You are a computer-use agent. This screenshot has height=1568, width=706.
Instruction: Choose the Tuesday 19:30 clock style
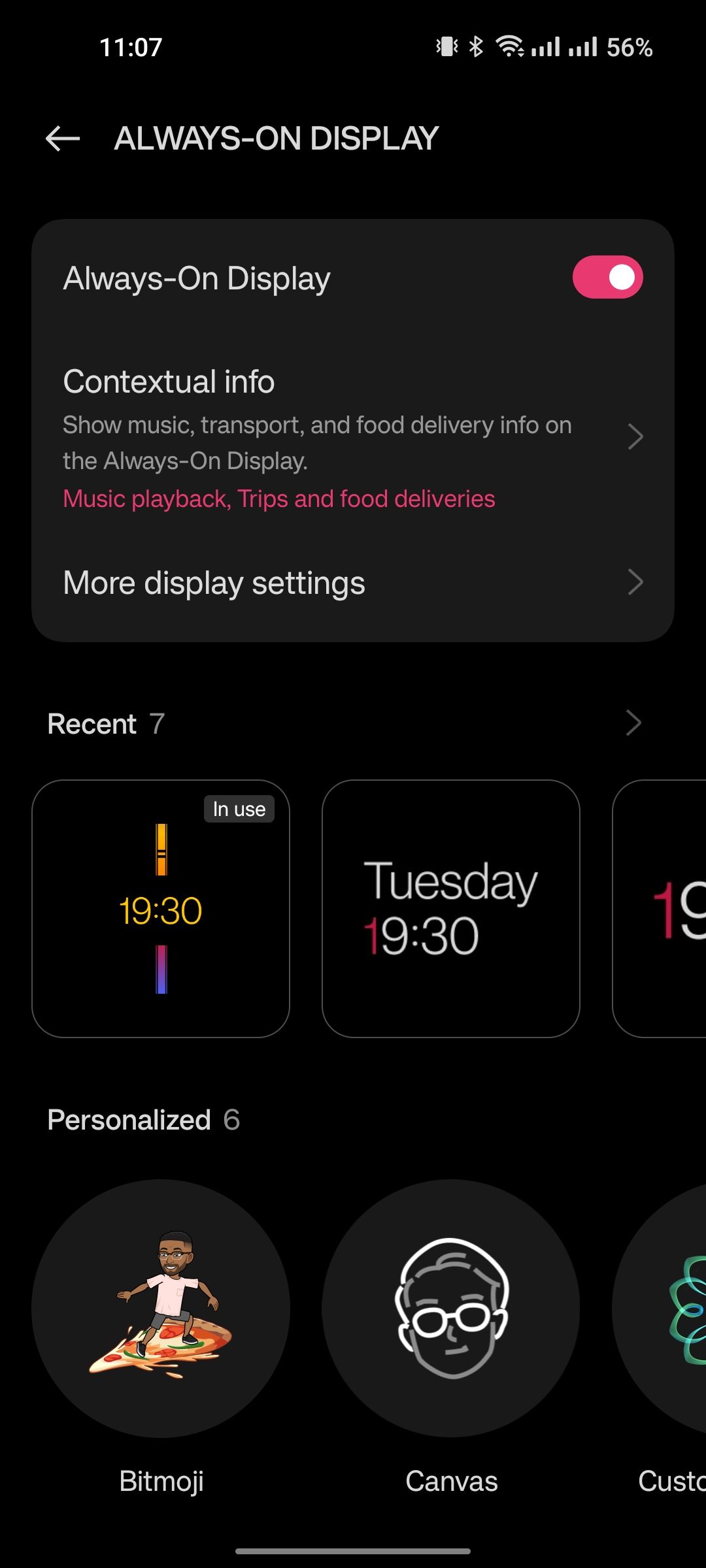[451, 908]
